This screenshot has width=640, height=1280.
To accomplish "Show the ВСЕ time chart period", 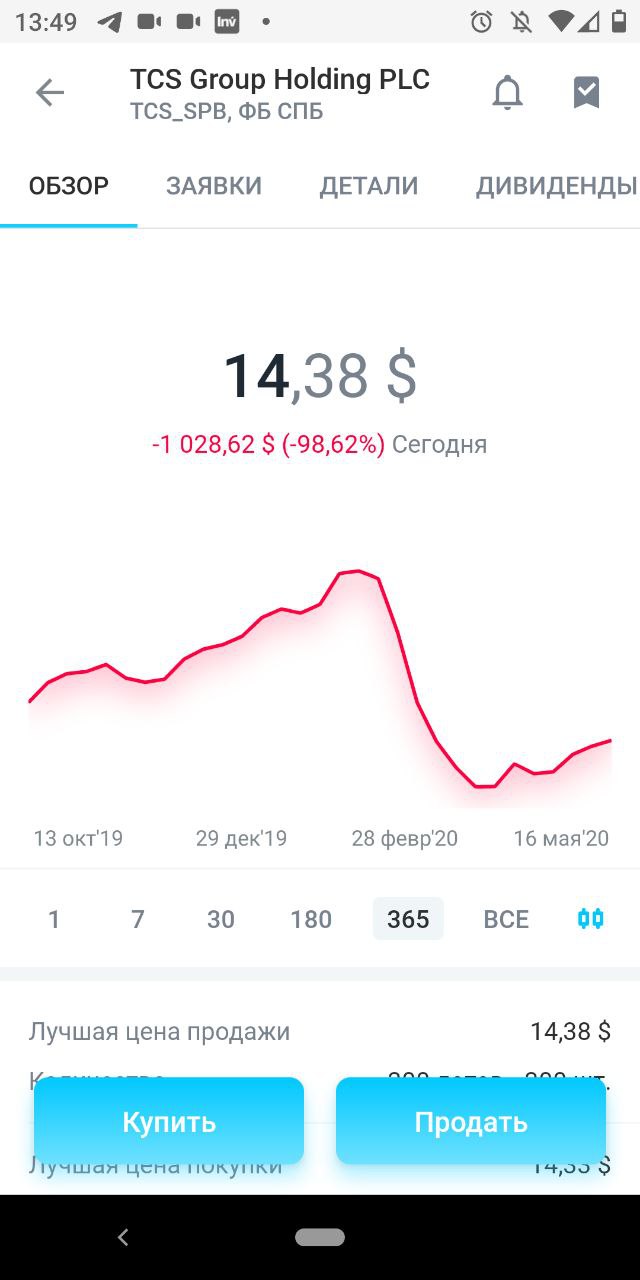I will tap(506, 919).
